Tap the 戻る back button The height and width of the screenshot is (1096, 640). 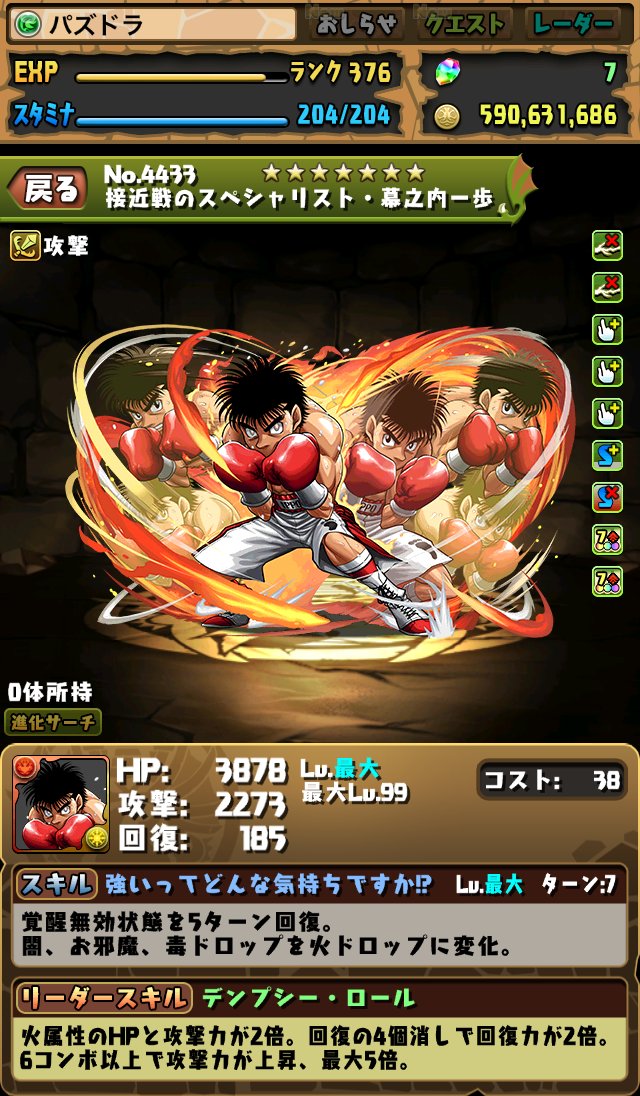click(50, 188)
